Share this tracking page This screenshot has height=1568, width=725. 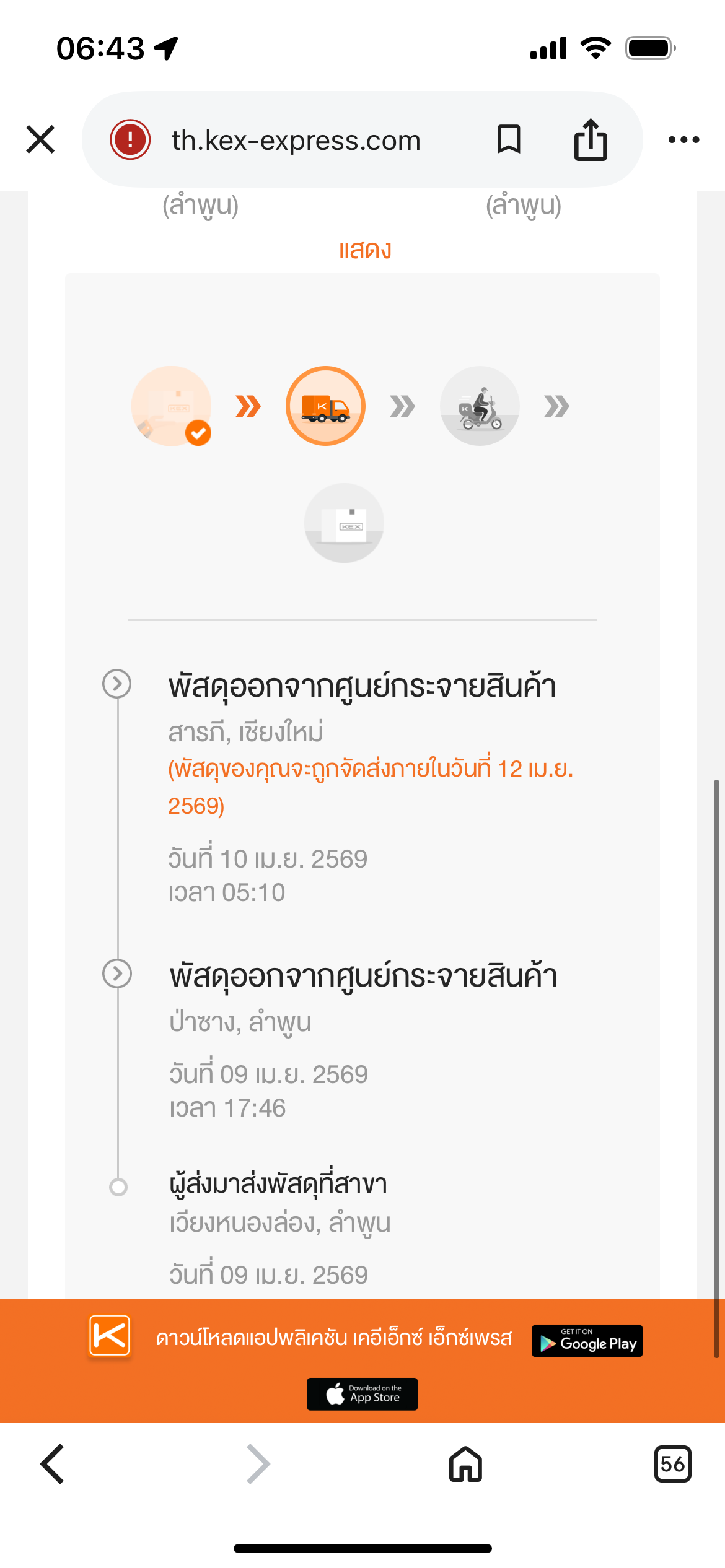(591, 139)
